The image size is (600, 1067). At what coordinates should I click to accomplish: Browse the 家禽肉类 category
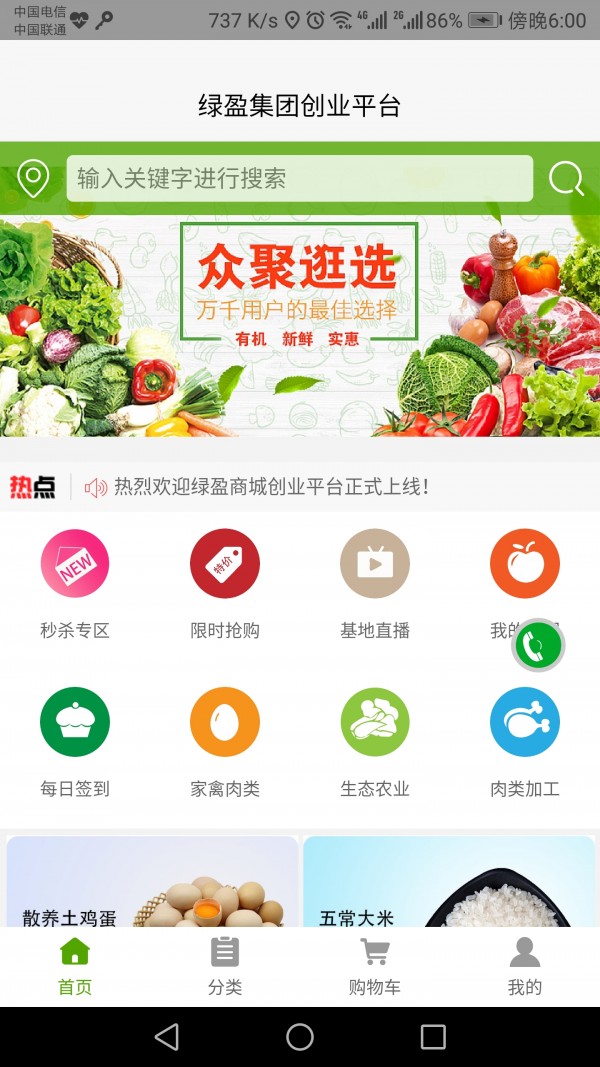pos(225,722)
